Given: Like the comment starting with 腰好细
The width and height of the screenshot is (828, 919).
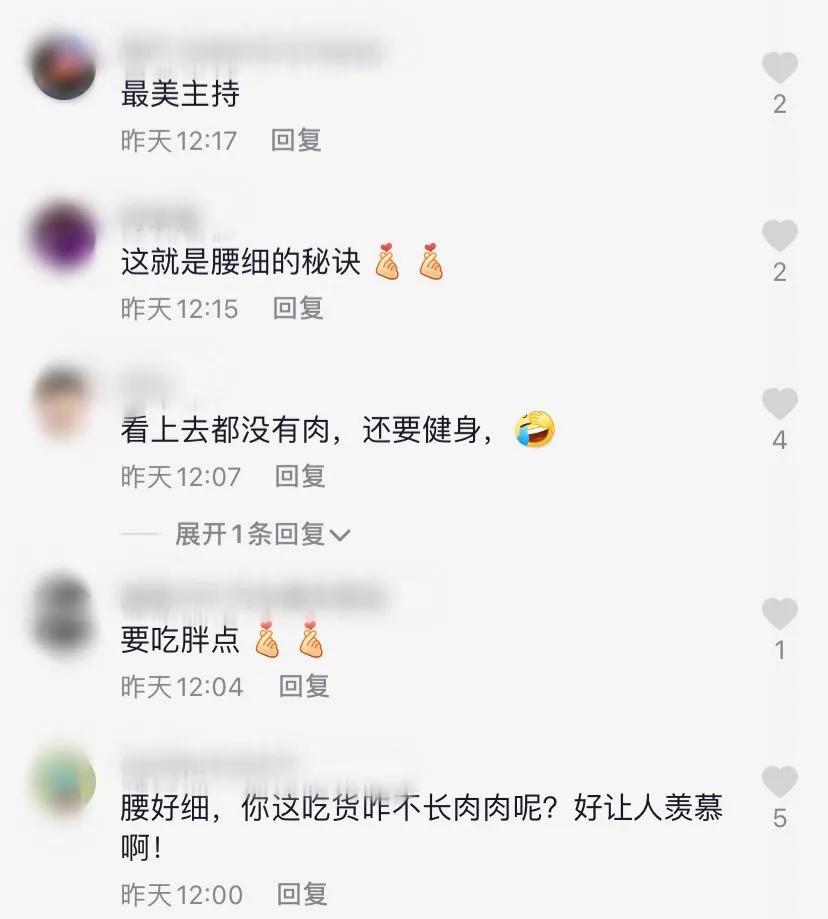Looking at the screenshot, I should click(779, 783).
